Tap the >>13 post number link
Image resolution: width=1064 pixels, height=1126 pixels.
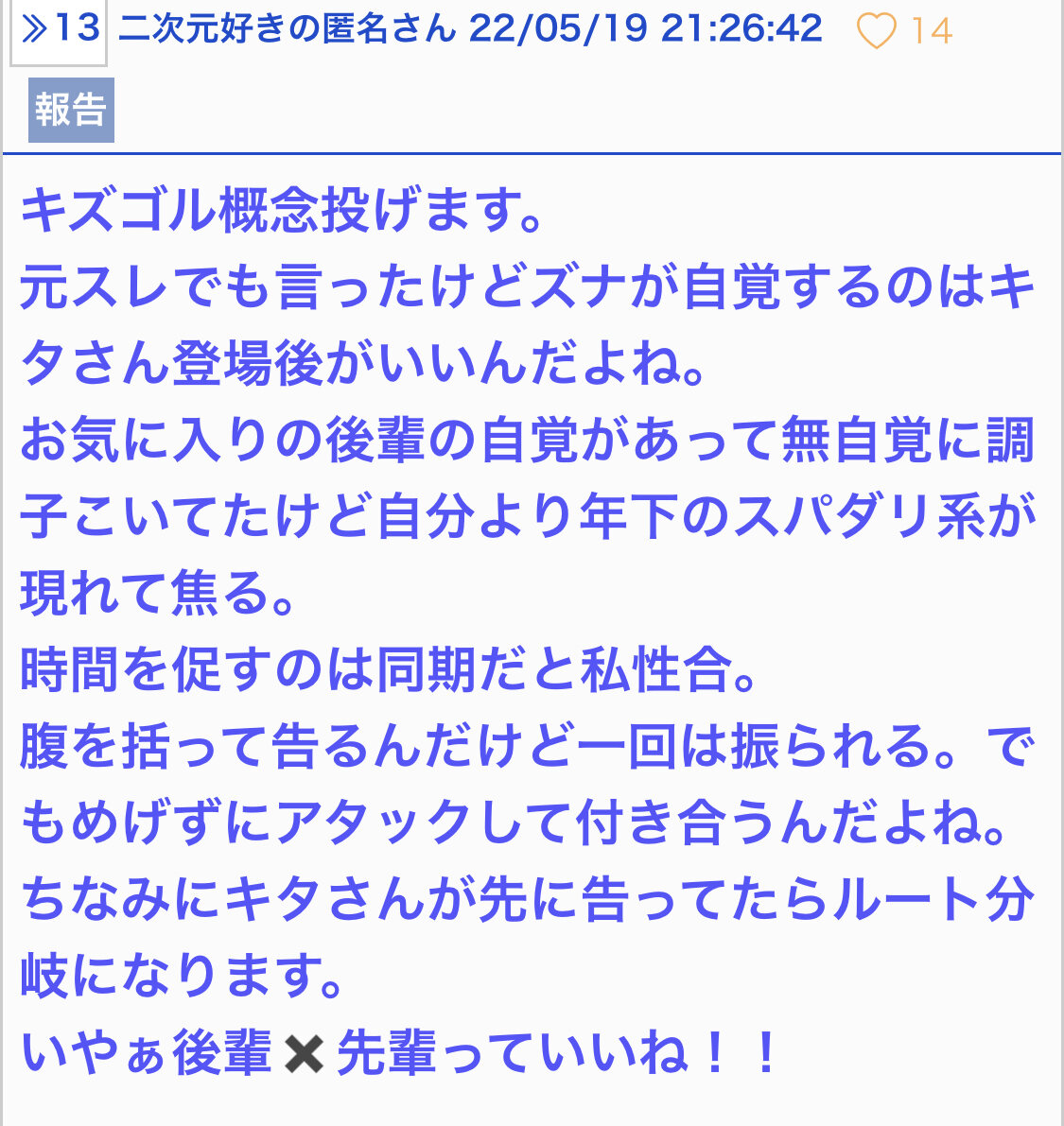coord(59,30)
